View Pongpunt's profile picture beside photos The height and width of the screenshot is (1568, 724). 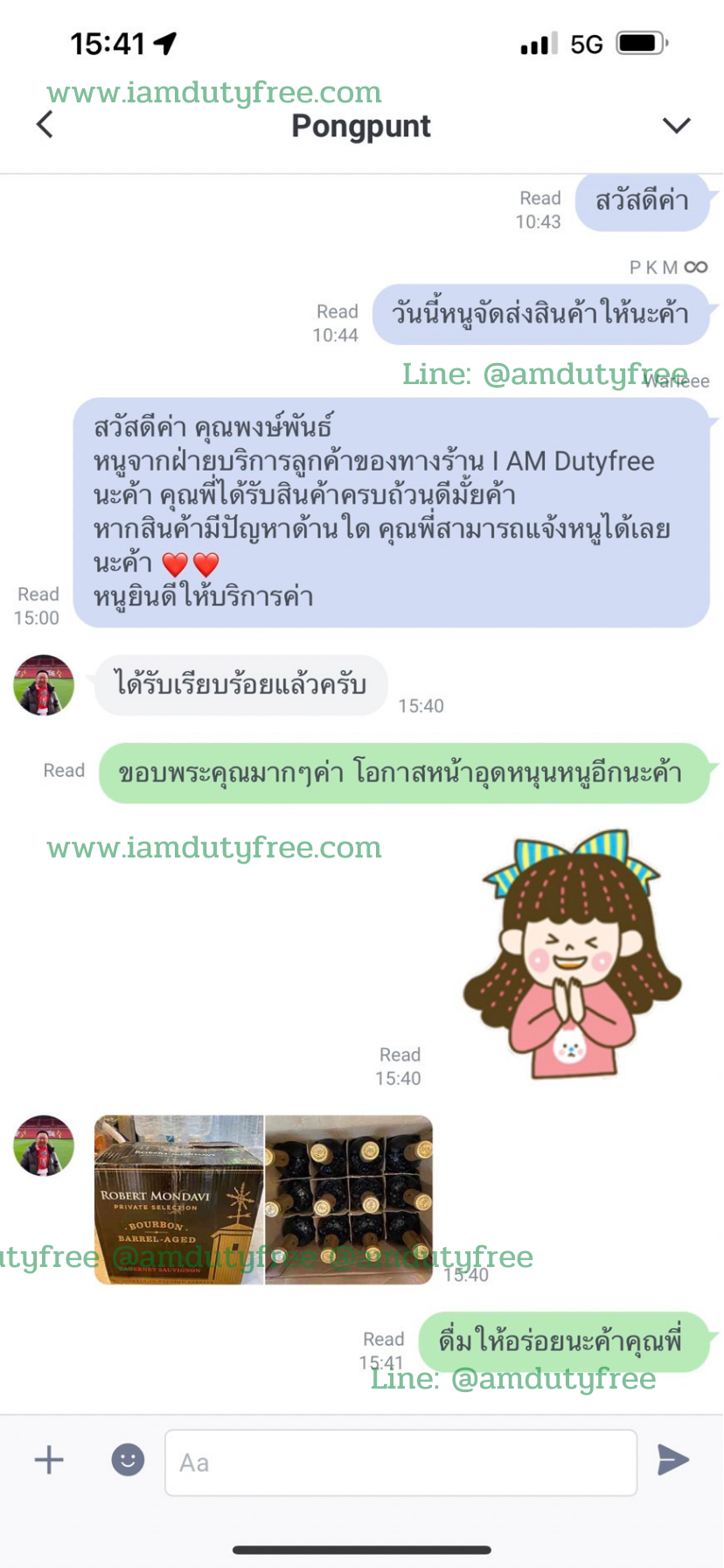tap(44, 1145)
